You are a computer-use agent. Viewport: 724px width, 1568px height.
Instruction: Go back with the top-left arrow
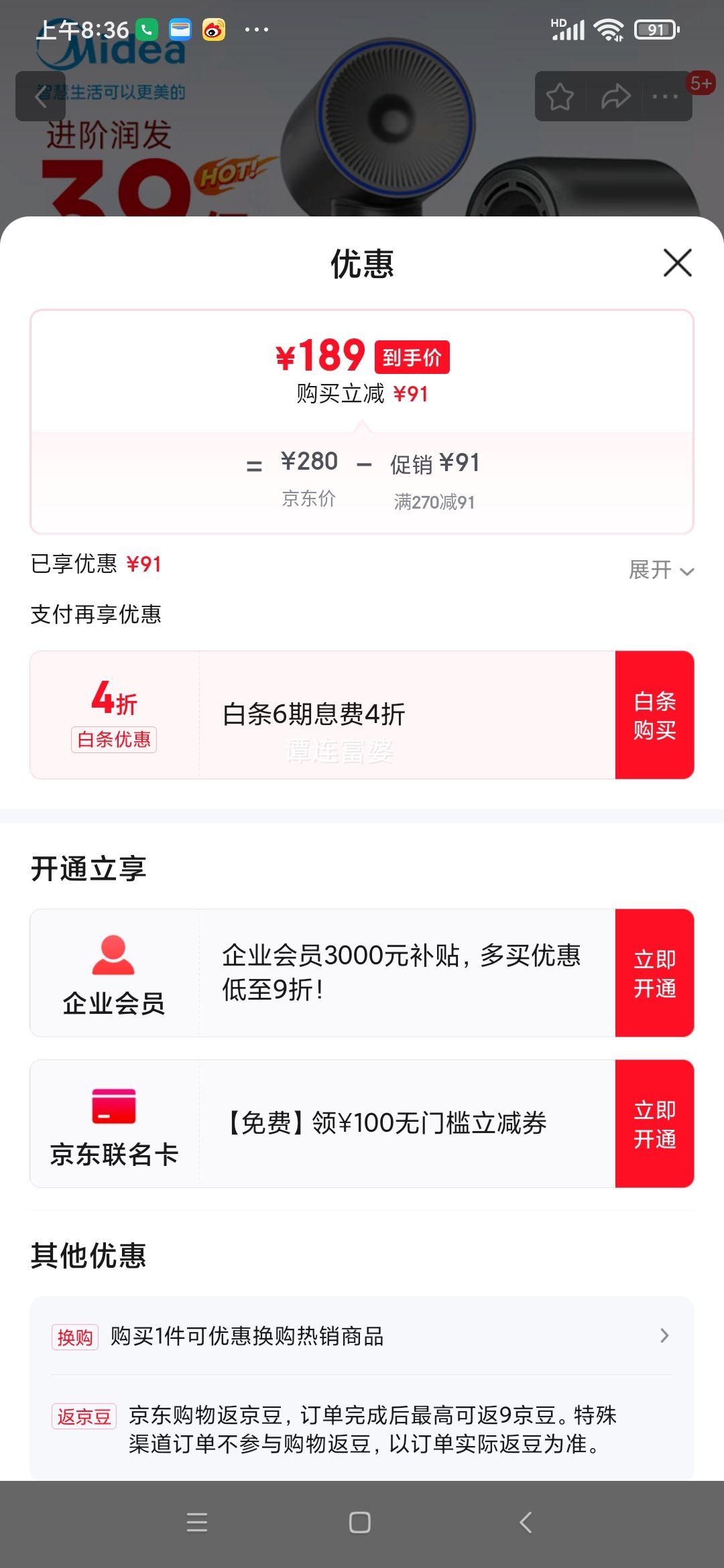tap(41, 97)
